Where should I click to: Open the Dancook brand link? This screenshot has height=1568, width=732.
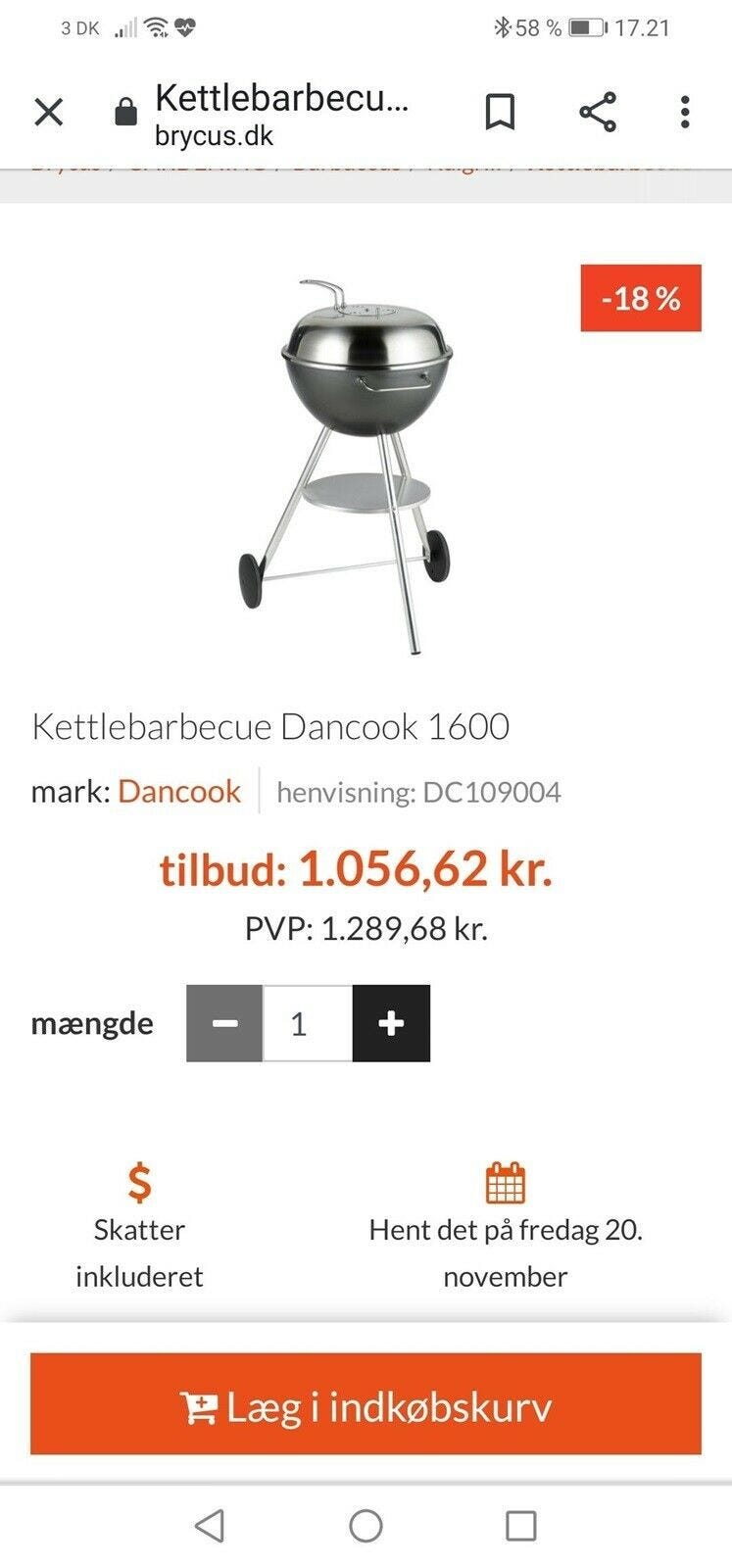(179, 791)
